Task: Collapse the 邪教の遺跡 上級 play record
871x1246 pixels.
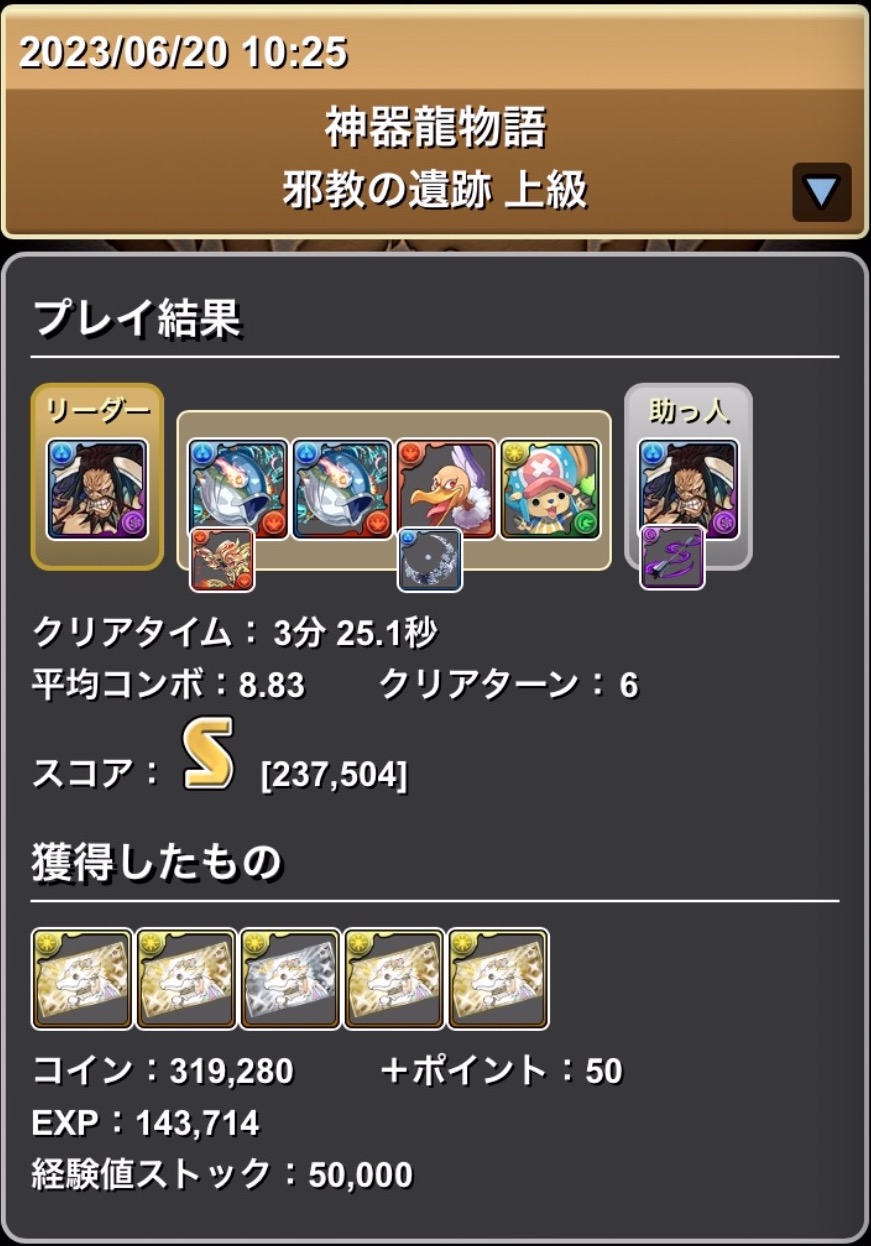Action: coord(821,192)
